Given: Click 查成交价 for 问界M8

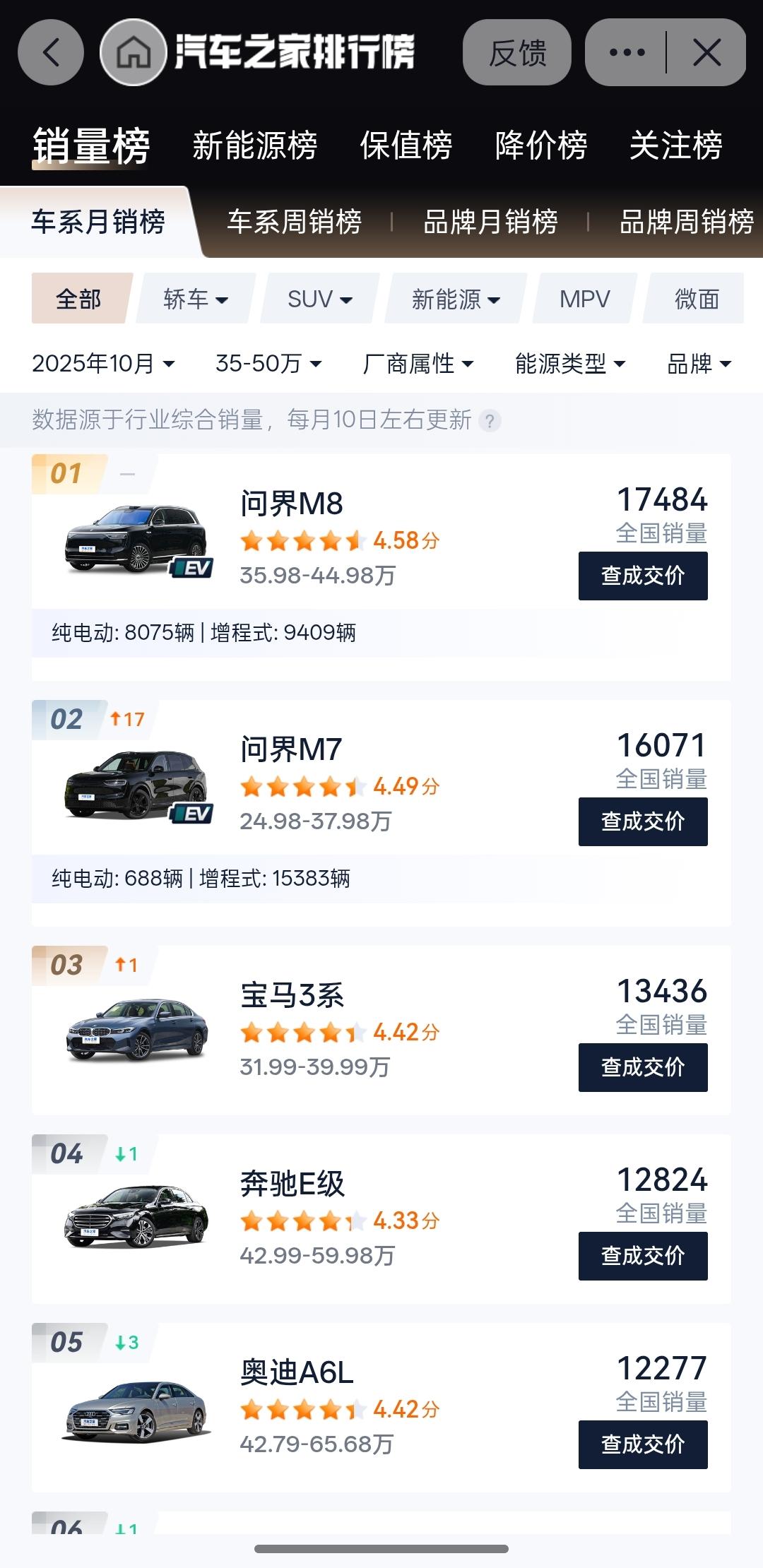Looking at the screenshot, I should click(641, 576).
